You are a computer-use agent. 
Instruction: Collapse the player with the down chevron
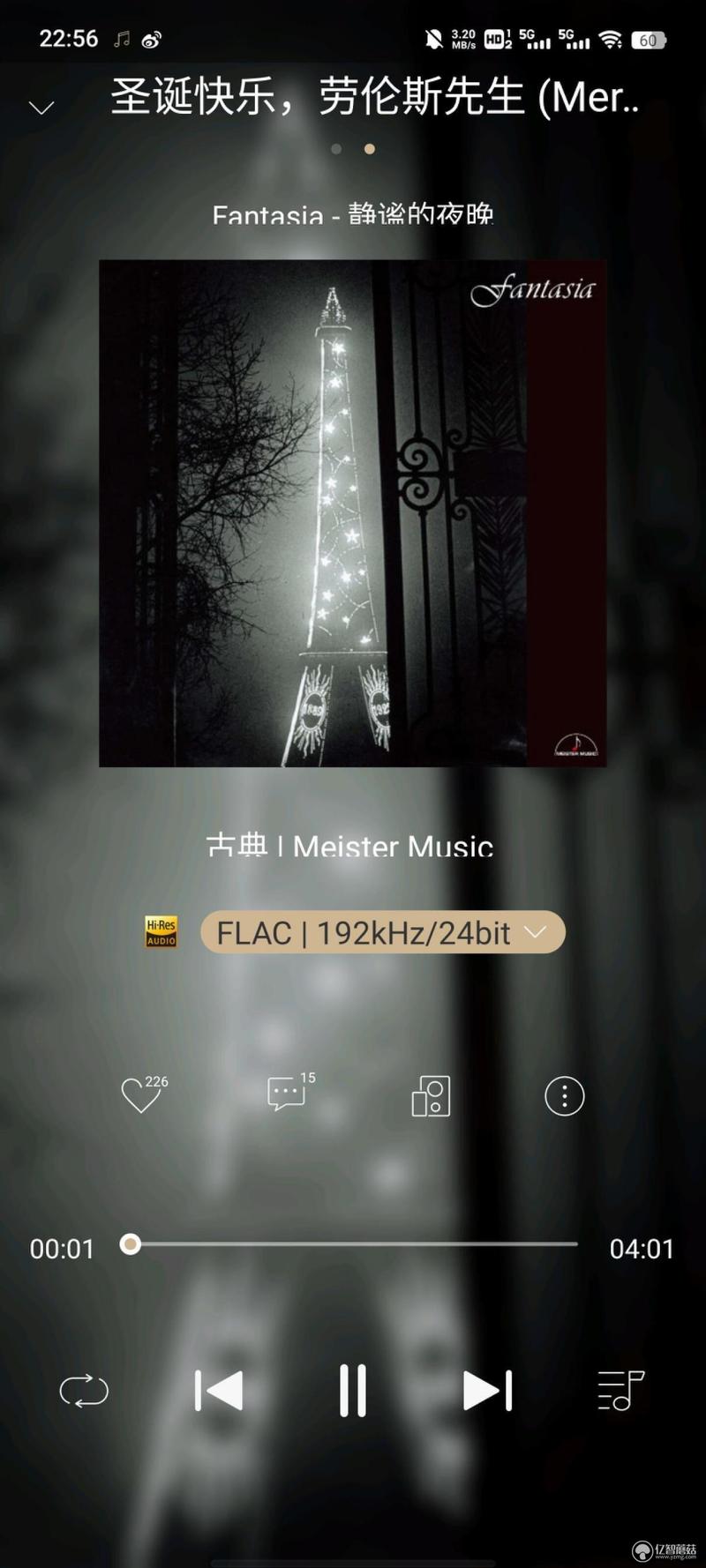[41, 108]
